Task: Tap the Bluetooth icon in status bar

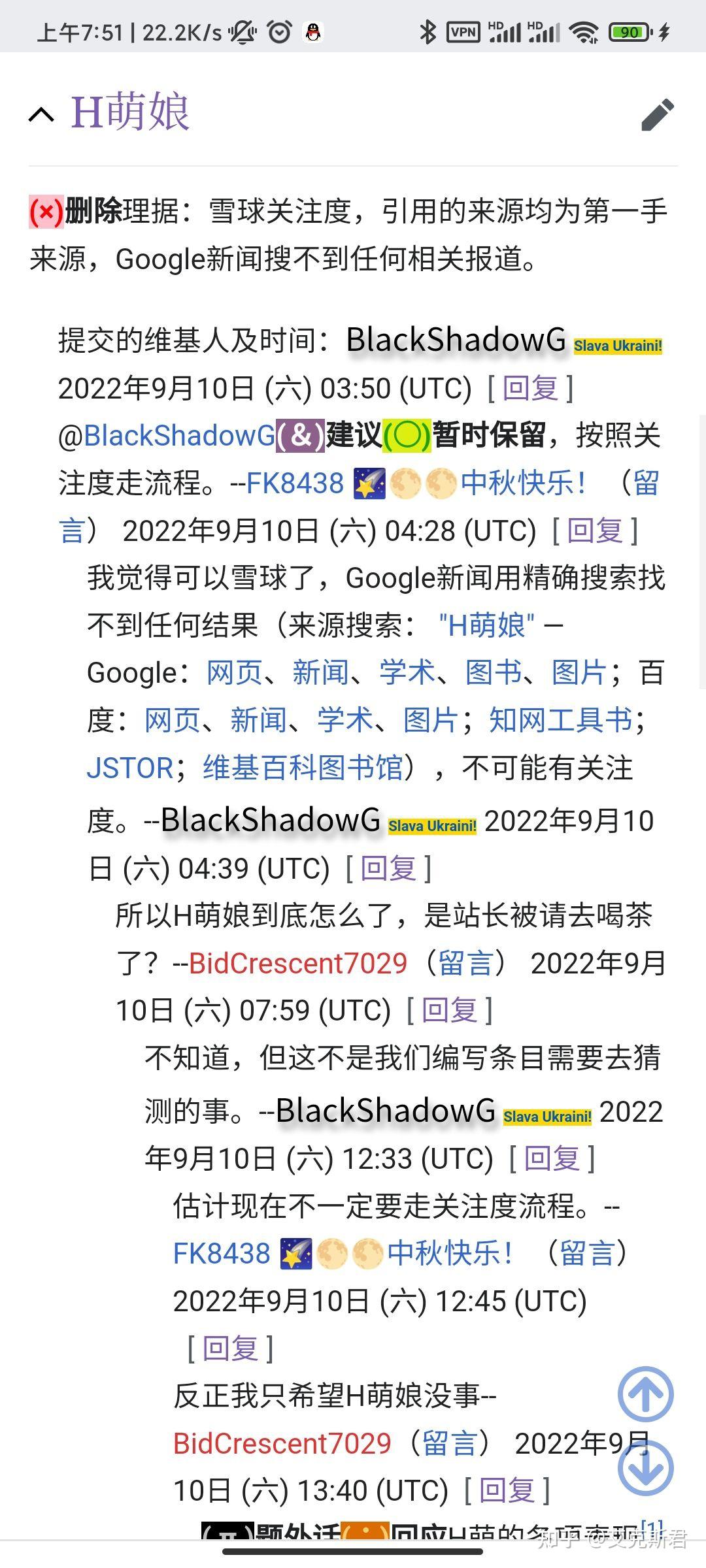Action: tap(428, 31)
